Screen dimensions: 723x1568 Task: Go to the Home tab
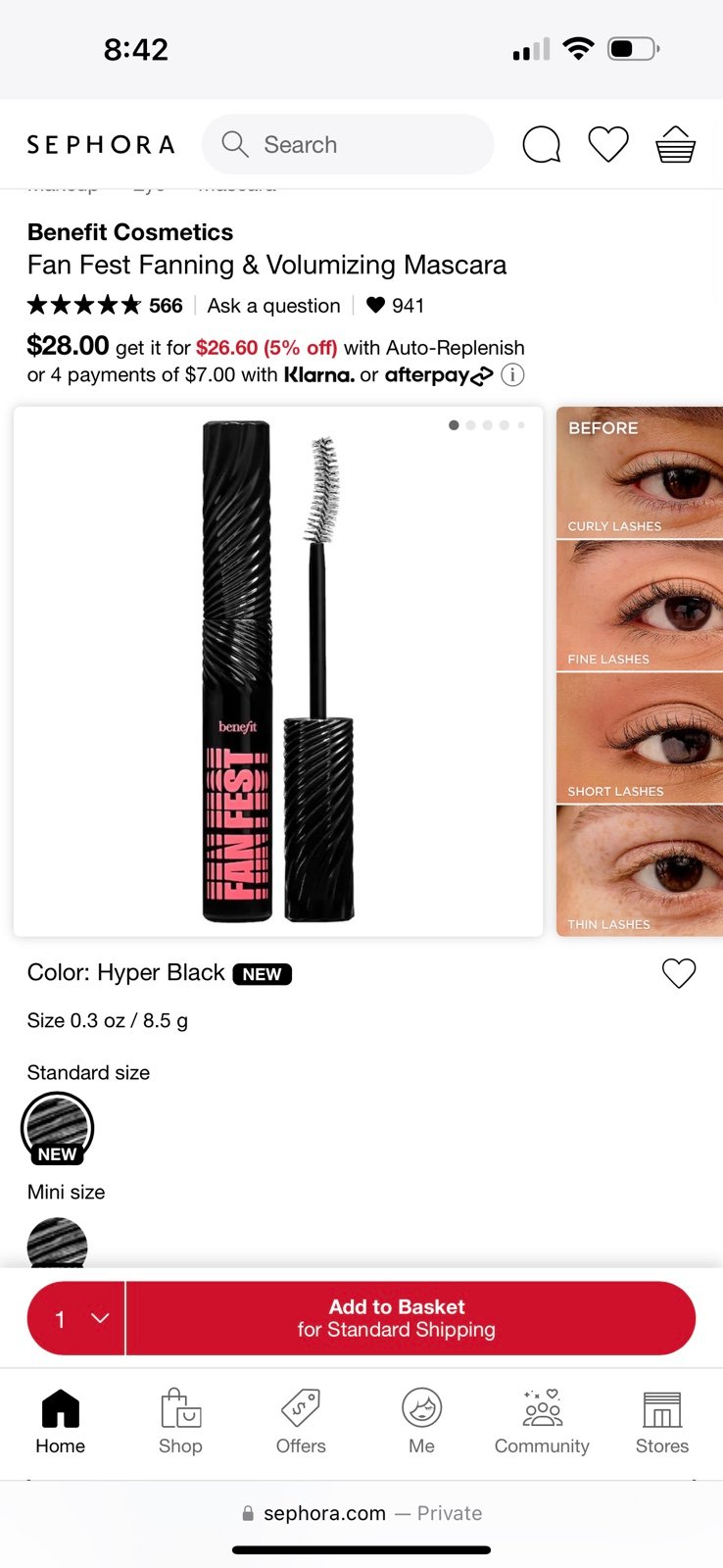click(61, 1421)
